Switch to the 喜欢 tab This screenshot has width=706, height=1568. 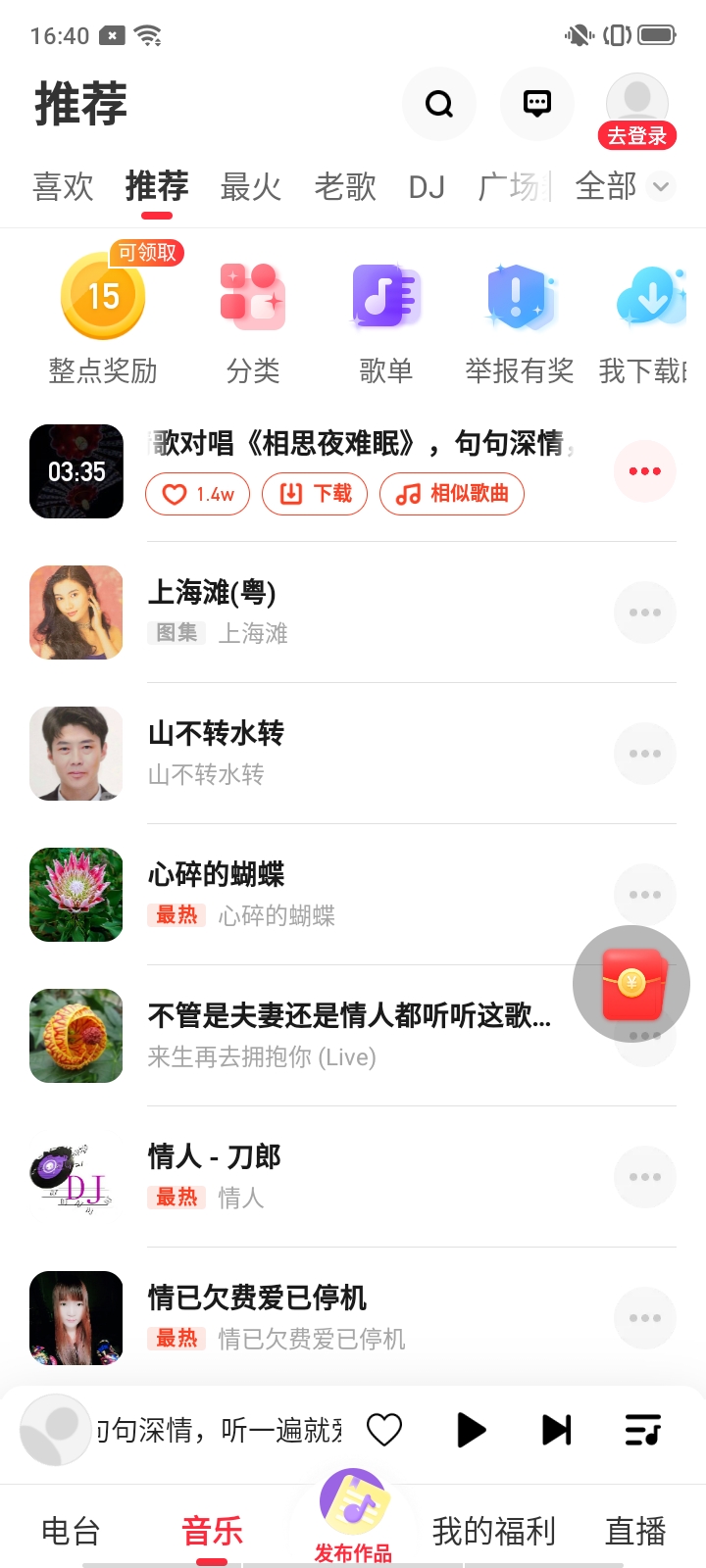point(63,186)
